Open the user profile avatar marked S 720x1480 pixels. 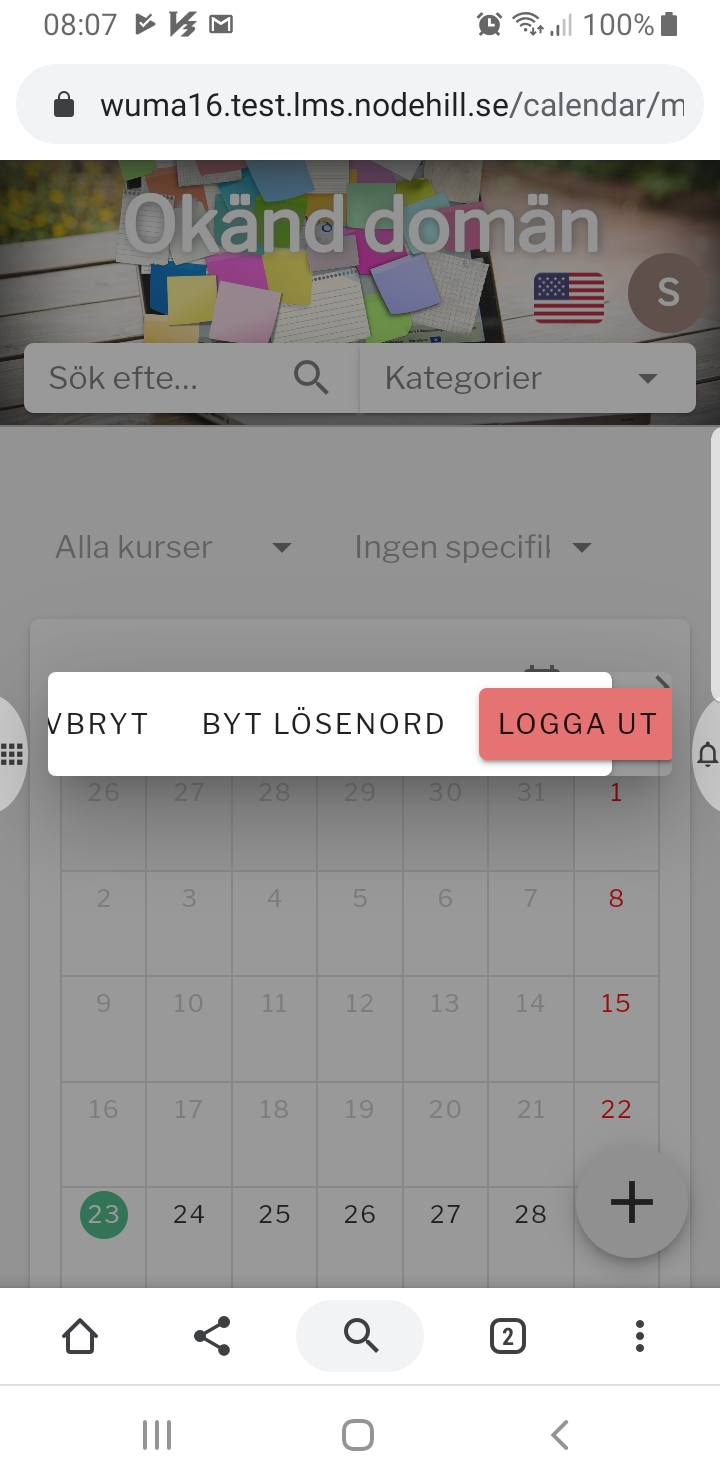pyautogui.click(x=668, y=293)
